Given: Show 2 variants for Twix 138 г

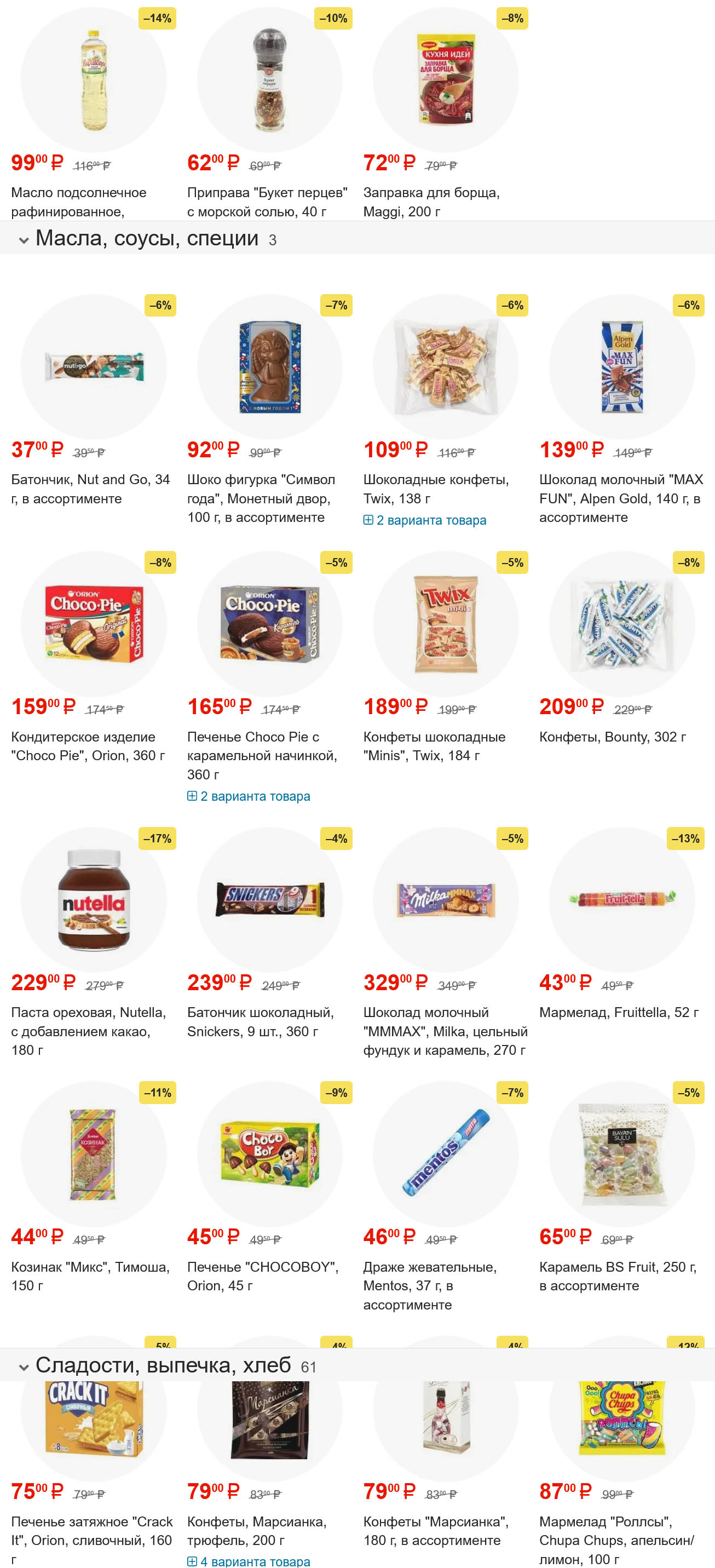Looking at the screenshot, I should coord(430,520).
